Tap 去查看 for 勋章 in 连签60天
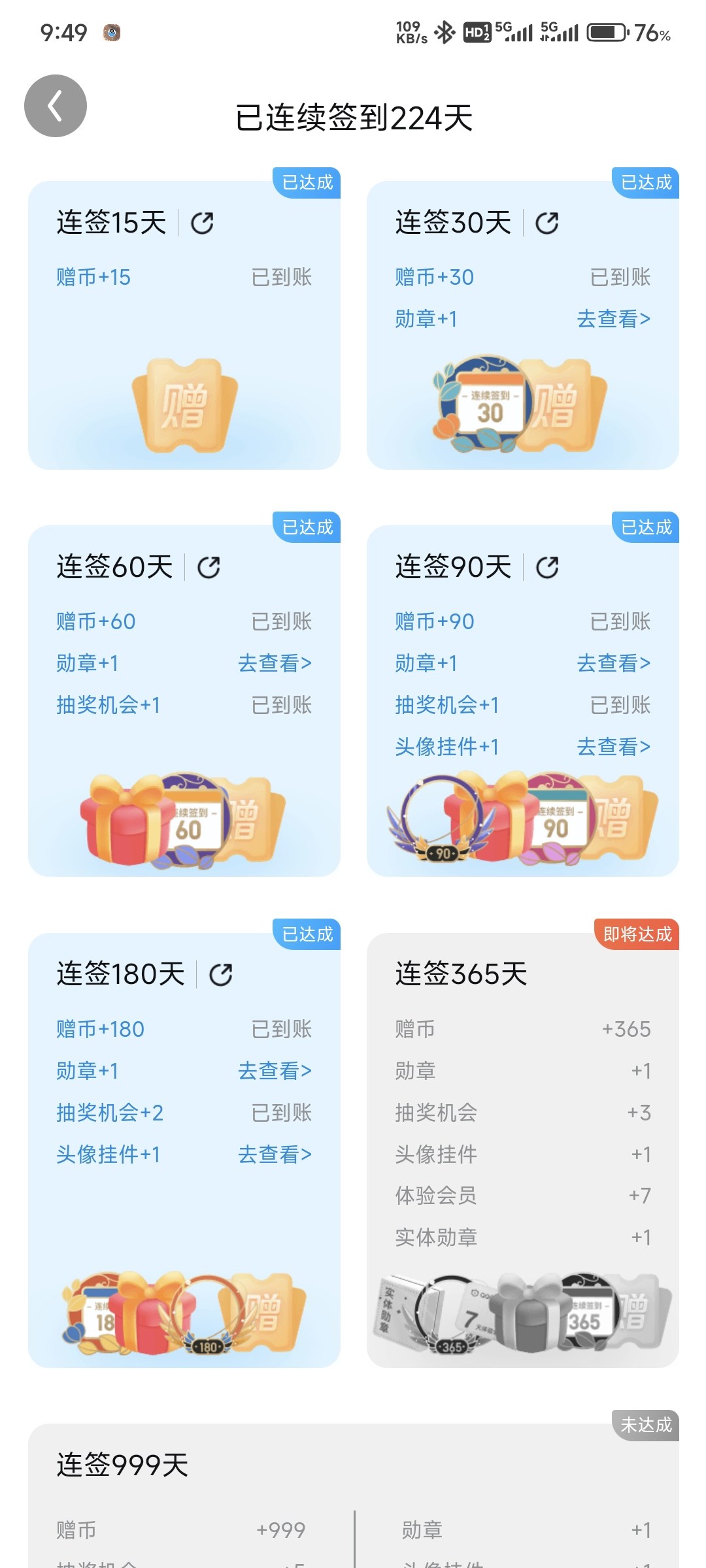The height and width of the screenshot is (1568, 706). point(275,663)
